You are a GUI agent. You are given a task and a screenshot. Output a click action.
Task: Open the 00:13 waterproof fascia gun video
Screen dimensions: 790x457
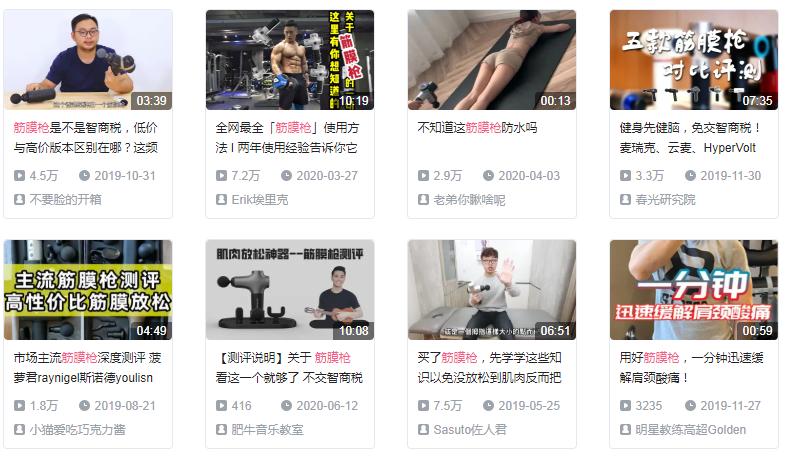[492, 60]
